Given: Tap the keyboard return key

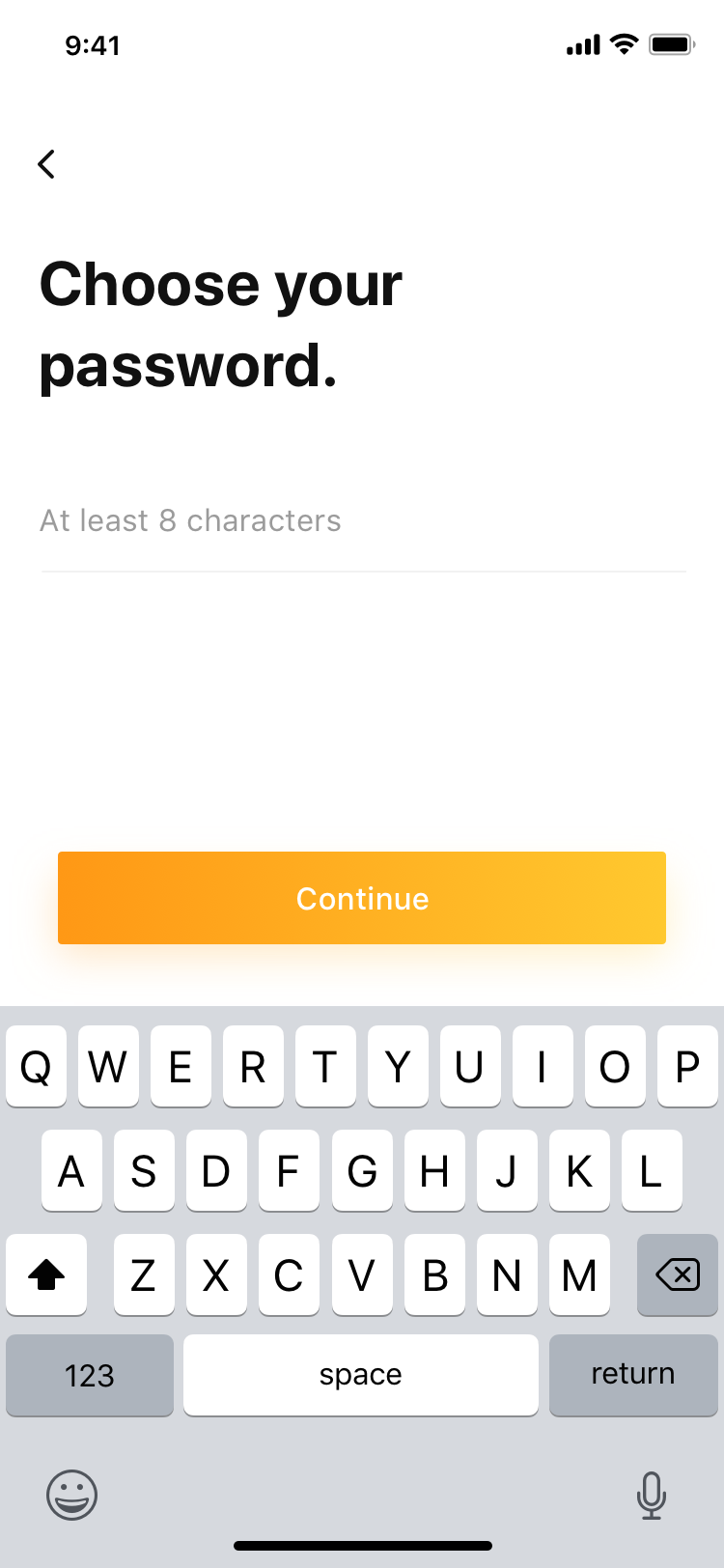Looking at the screenshot, I should (633, 1375).
